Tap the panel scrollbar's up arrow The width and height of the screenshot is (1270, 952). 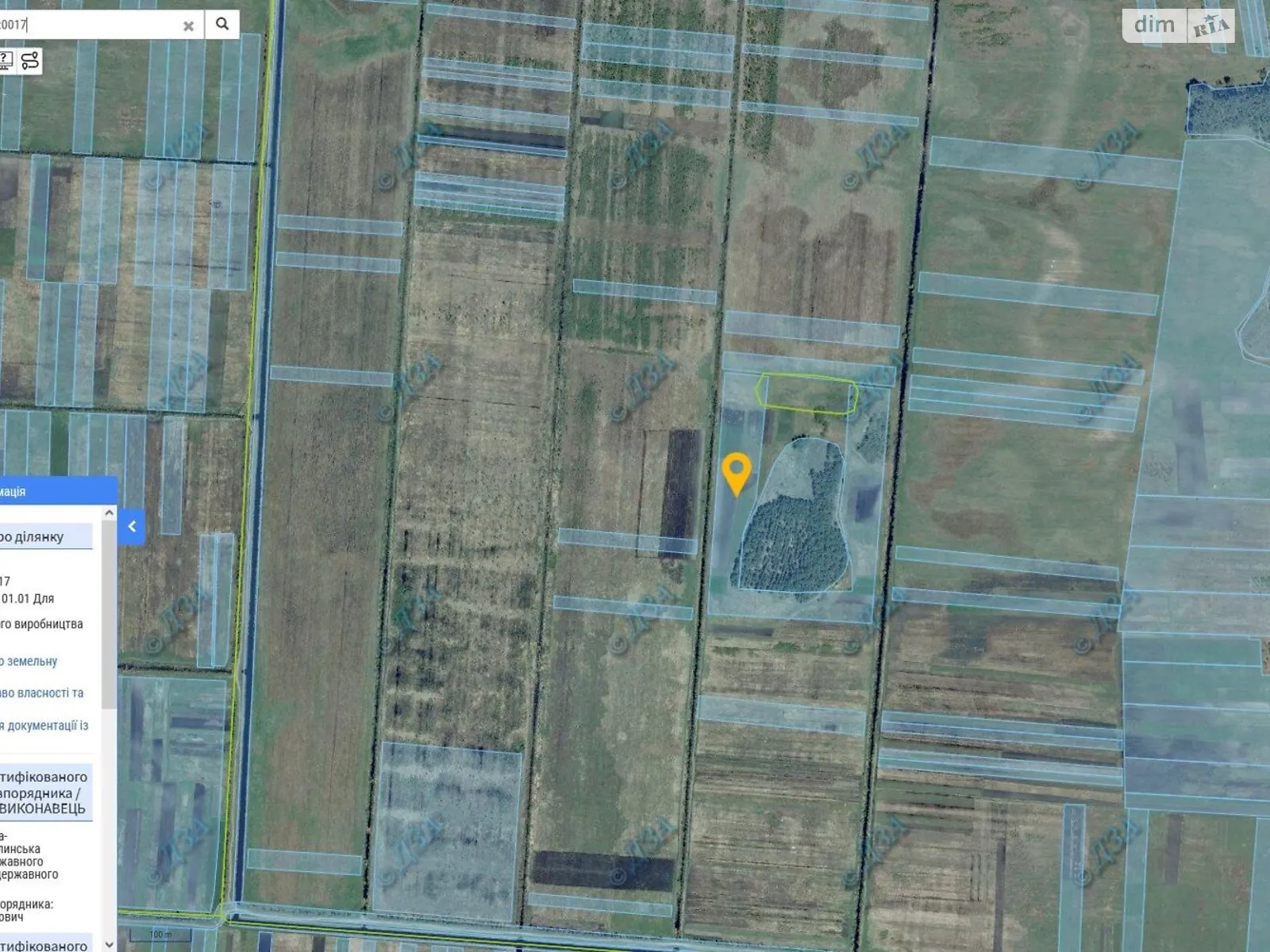(x=110, y=513)
